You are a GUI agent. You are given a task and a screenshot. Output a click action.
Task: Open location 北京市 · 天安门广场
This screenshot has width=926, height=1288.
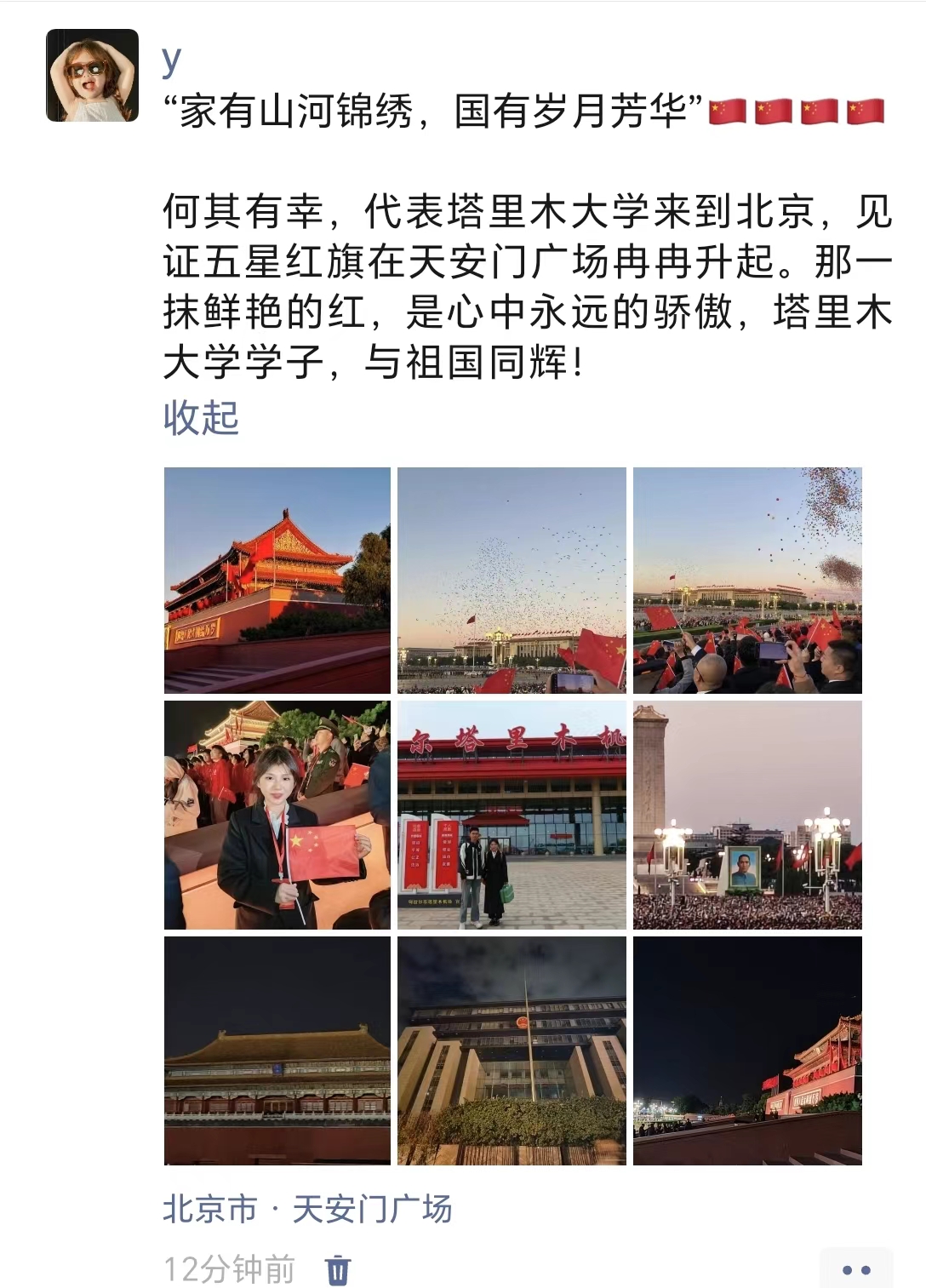pyautogui.click(x=307, y=1209)
